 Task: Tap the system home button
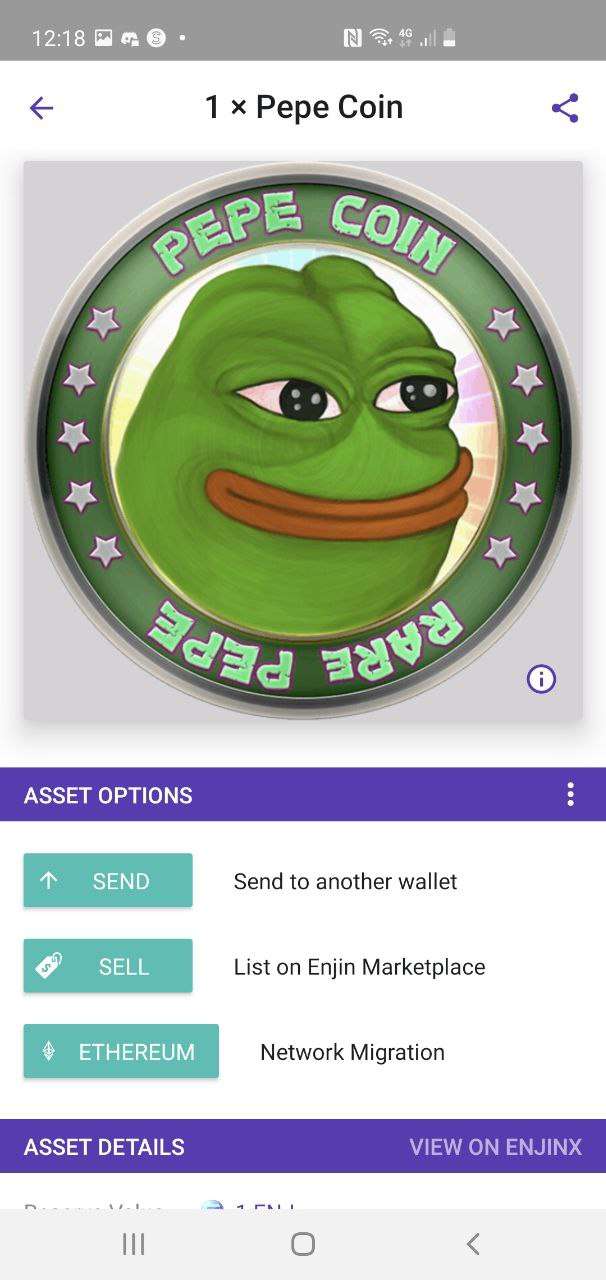303,1244
